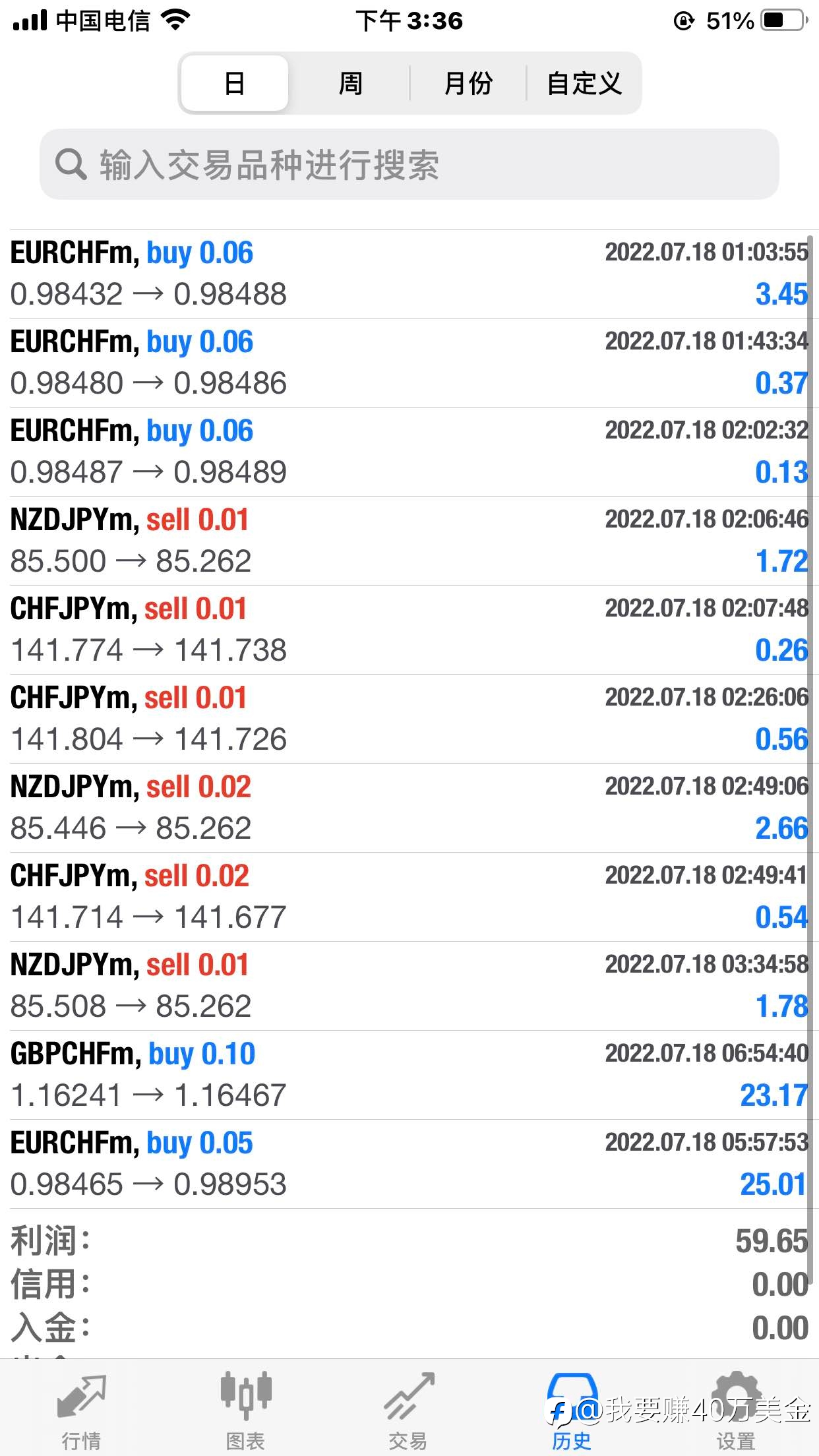The image size is (819, 1456).
Task: Open the NZDJPYm trade closed at 03:34:58
Action: (409, 986)
